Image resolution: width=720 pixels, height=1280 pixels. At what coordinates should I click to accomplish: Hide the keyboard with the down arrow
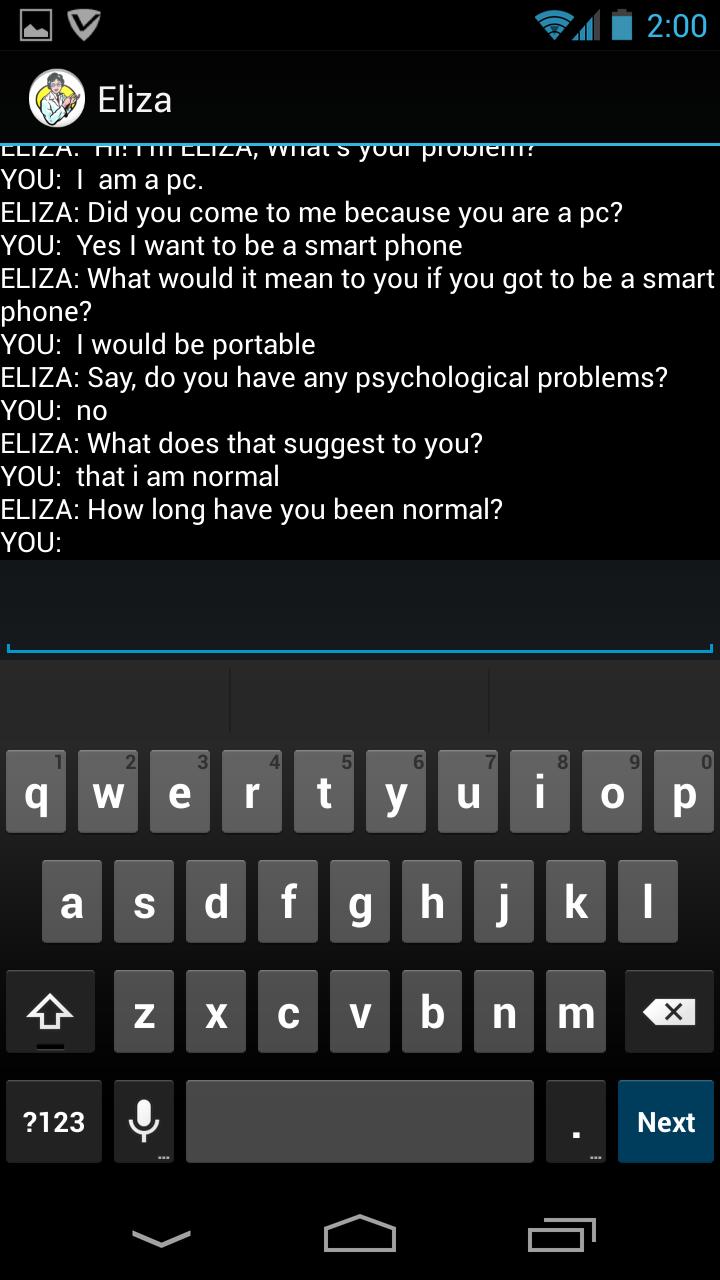tap(161, 1238)
